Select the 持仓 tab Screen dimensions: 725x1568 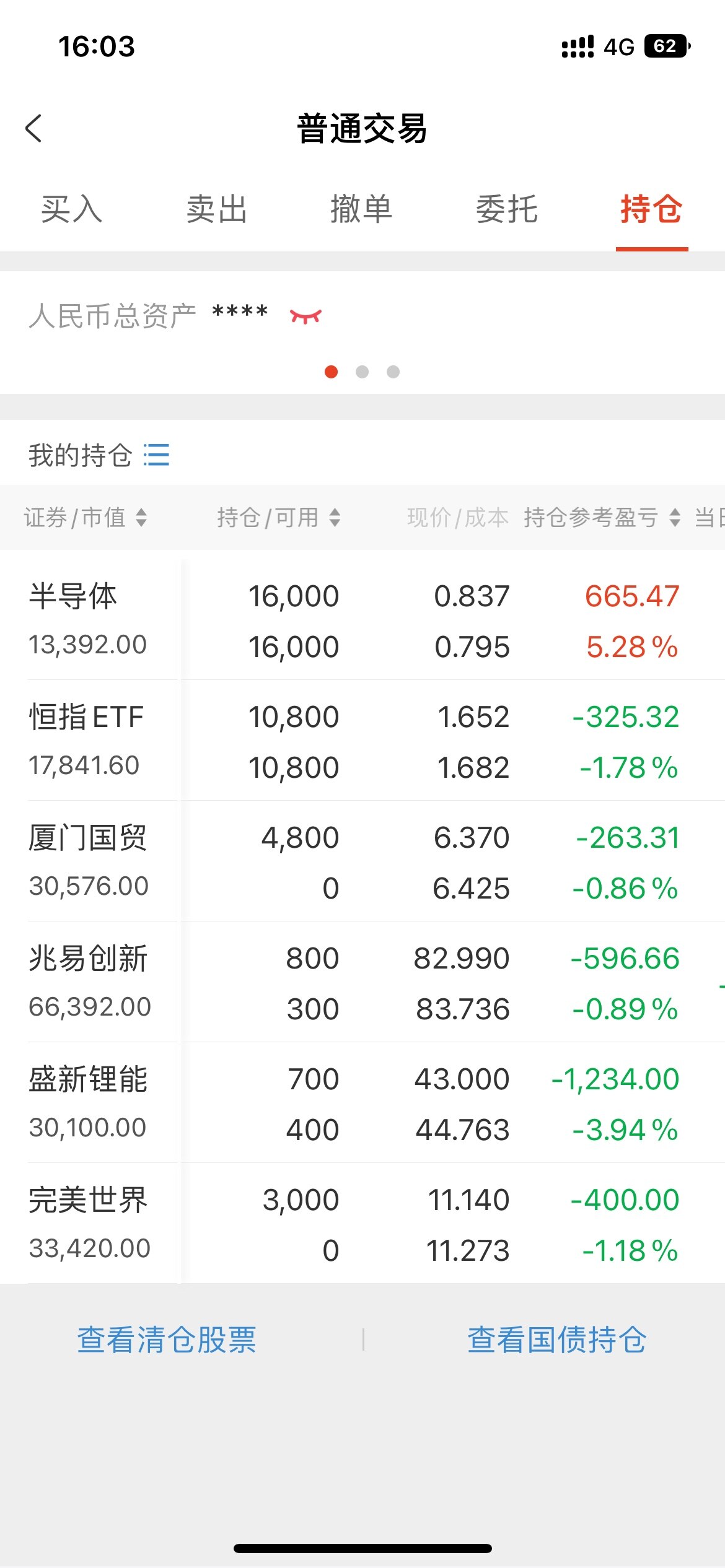pyautogui.click(x=651, y=209)
